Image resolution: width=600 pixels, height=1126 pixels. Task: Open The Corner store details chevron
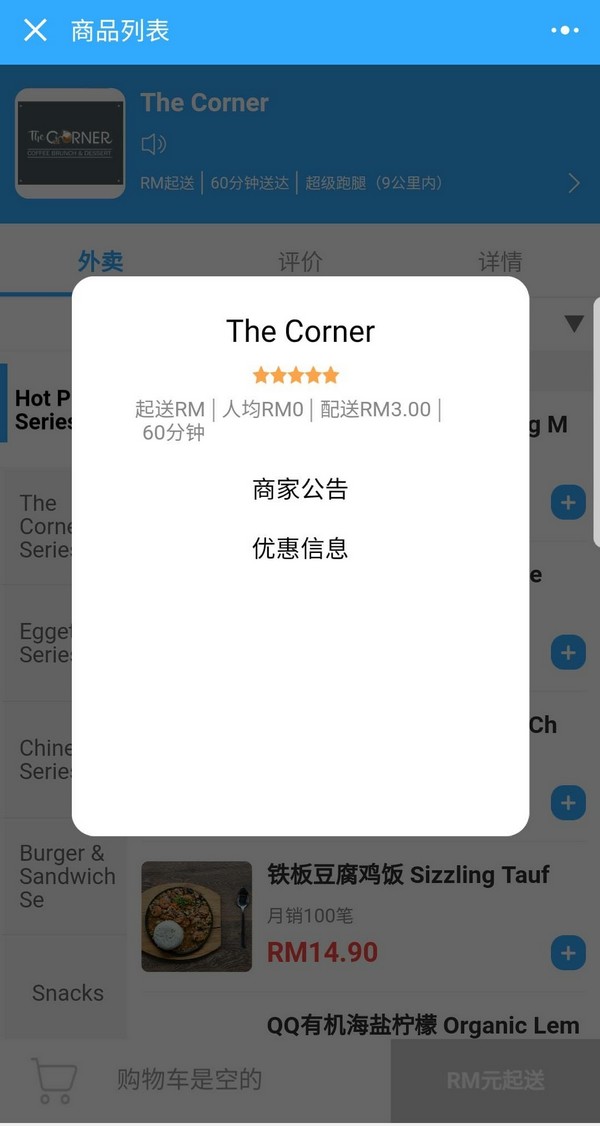574,183
